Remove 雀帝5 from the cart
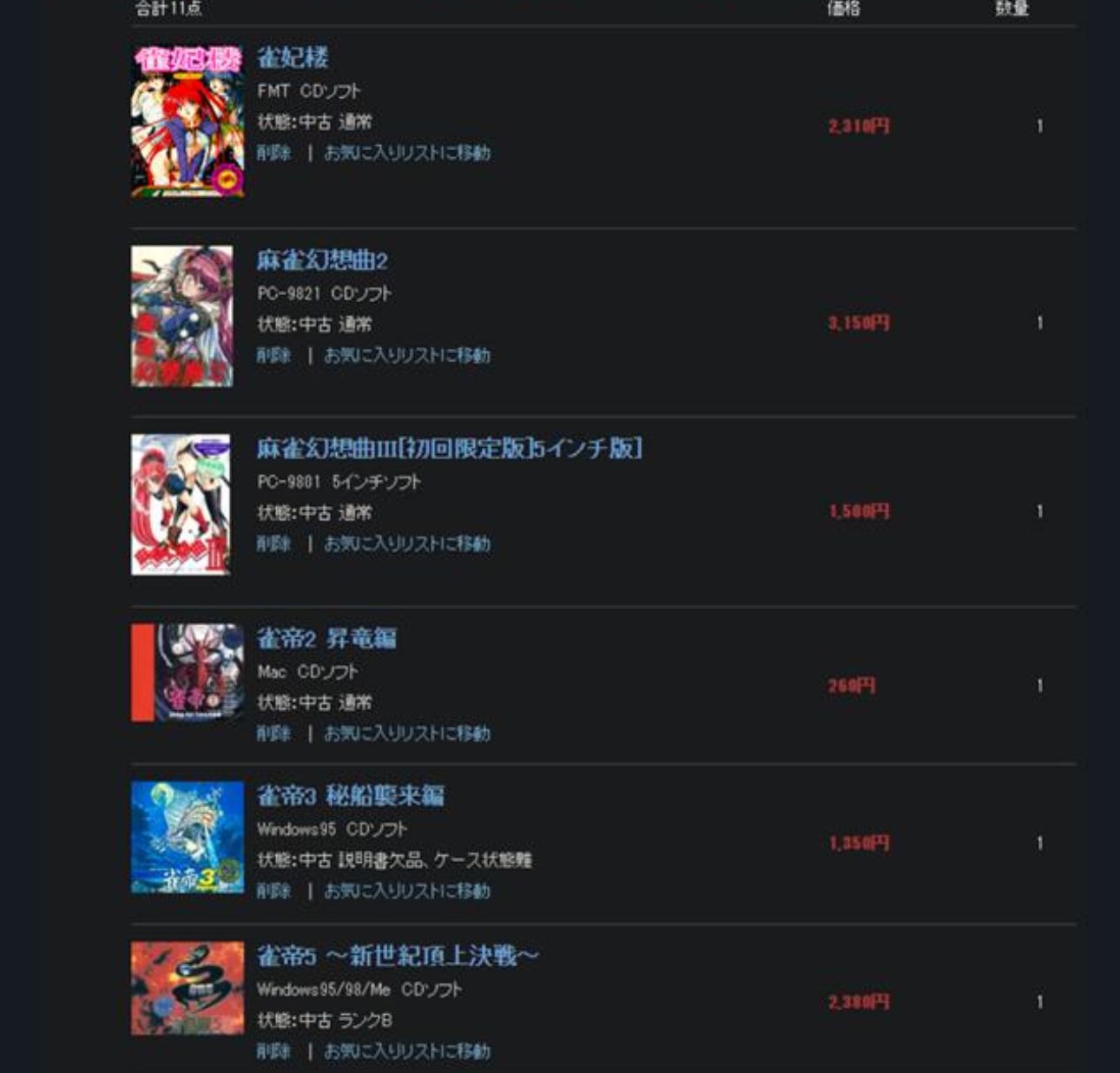The height and width of the screenshot is (1073, 1120). click(273, 1051)
